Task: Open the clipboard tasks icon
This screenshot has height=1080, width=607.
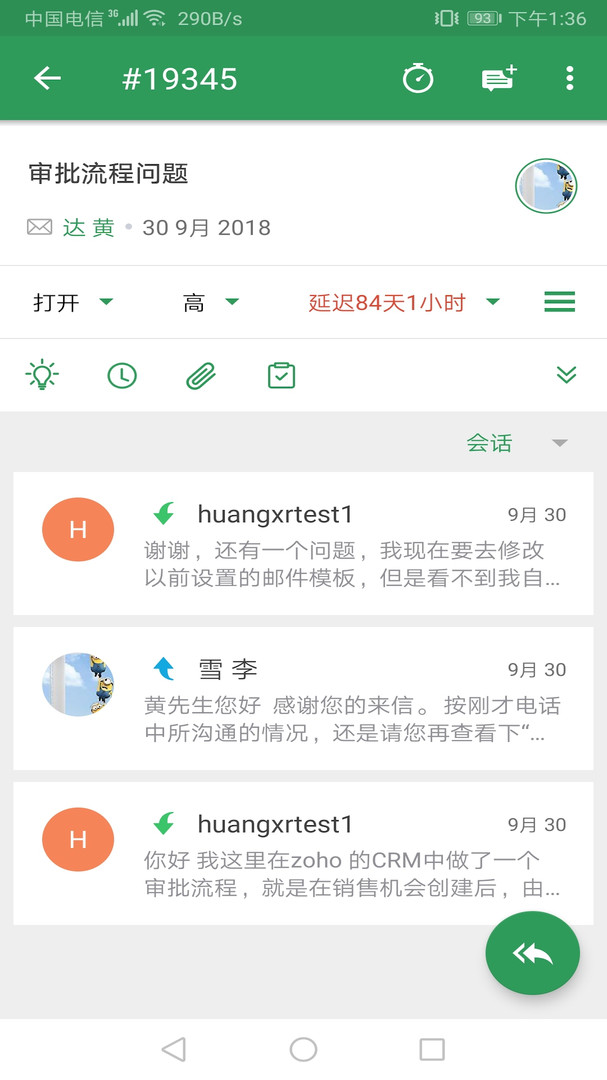Action: pos(281,376)
